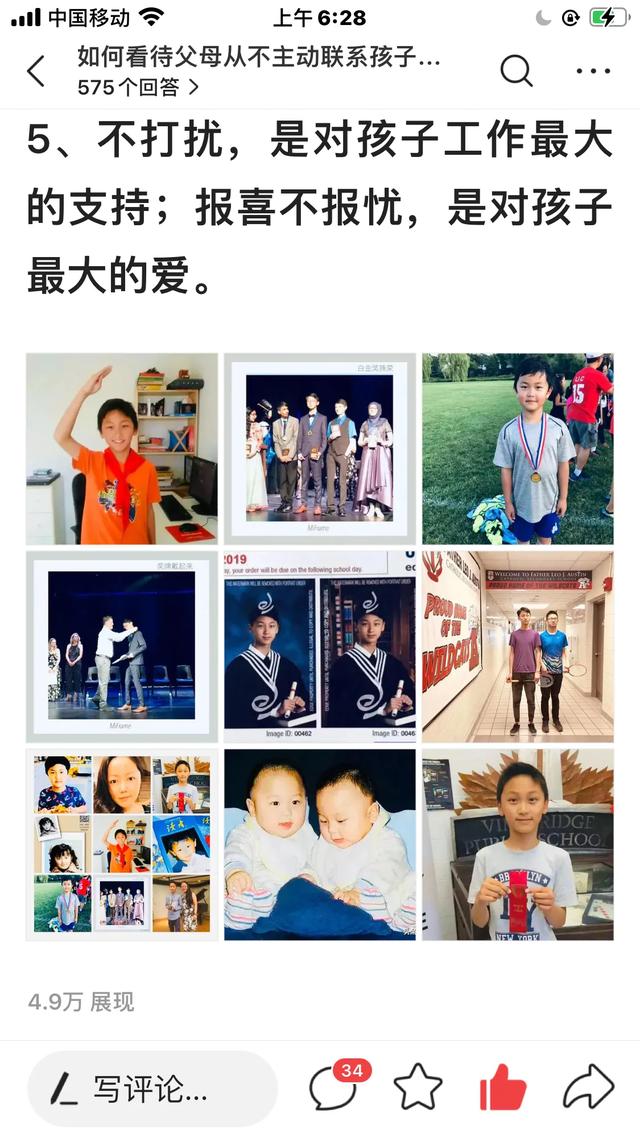Open photo of boy holding red ribbon
Image resolution: width=640 pixels, height=1138 pixels.
pos(517,845)
